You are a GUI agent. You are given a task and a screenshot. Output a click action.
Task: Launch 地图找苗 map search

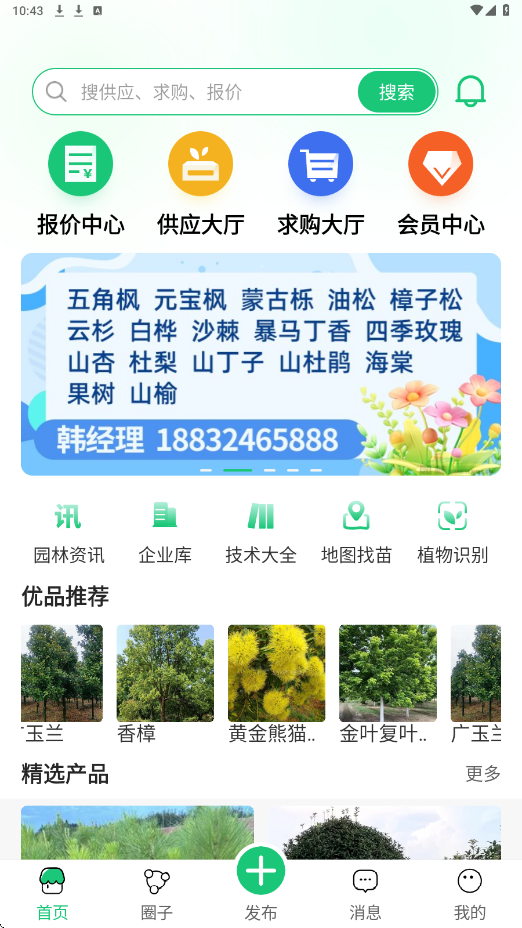point(356,532)
